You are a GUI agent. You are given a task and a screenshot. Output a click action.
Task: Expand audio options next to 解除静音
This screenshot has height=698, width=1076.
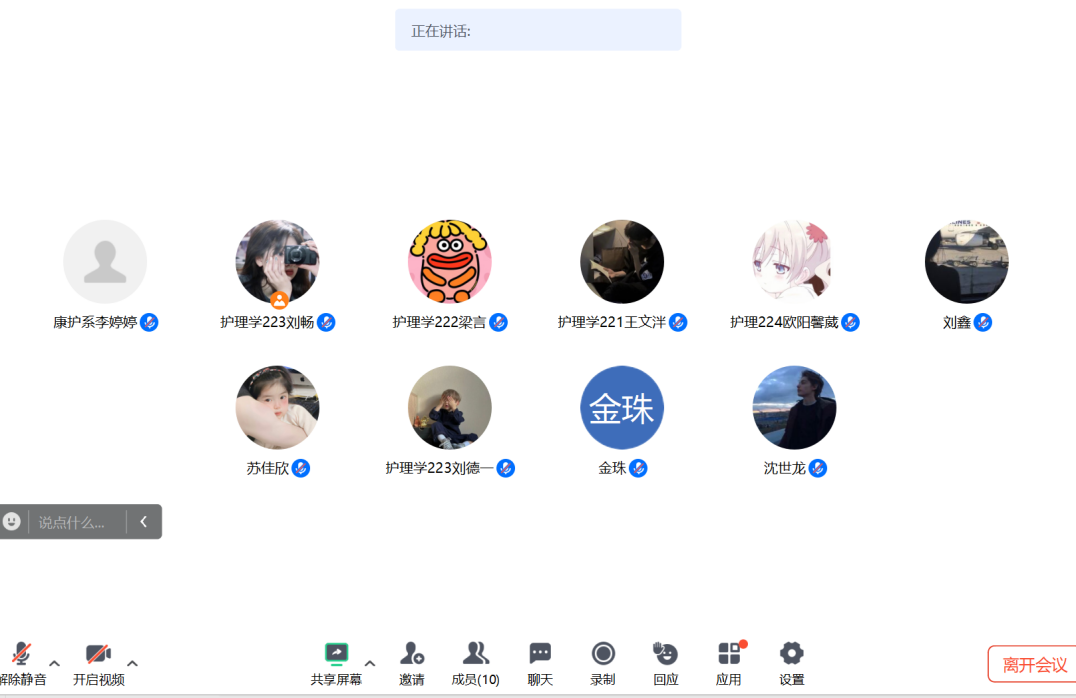tap(54, 662)
